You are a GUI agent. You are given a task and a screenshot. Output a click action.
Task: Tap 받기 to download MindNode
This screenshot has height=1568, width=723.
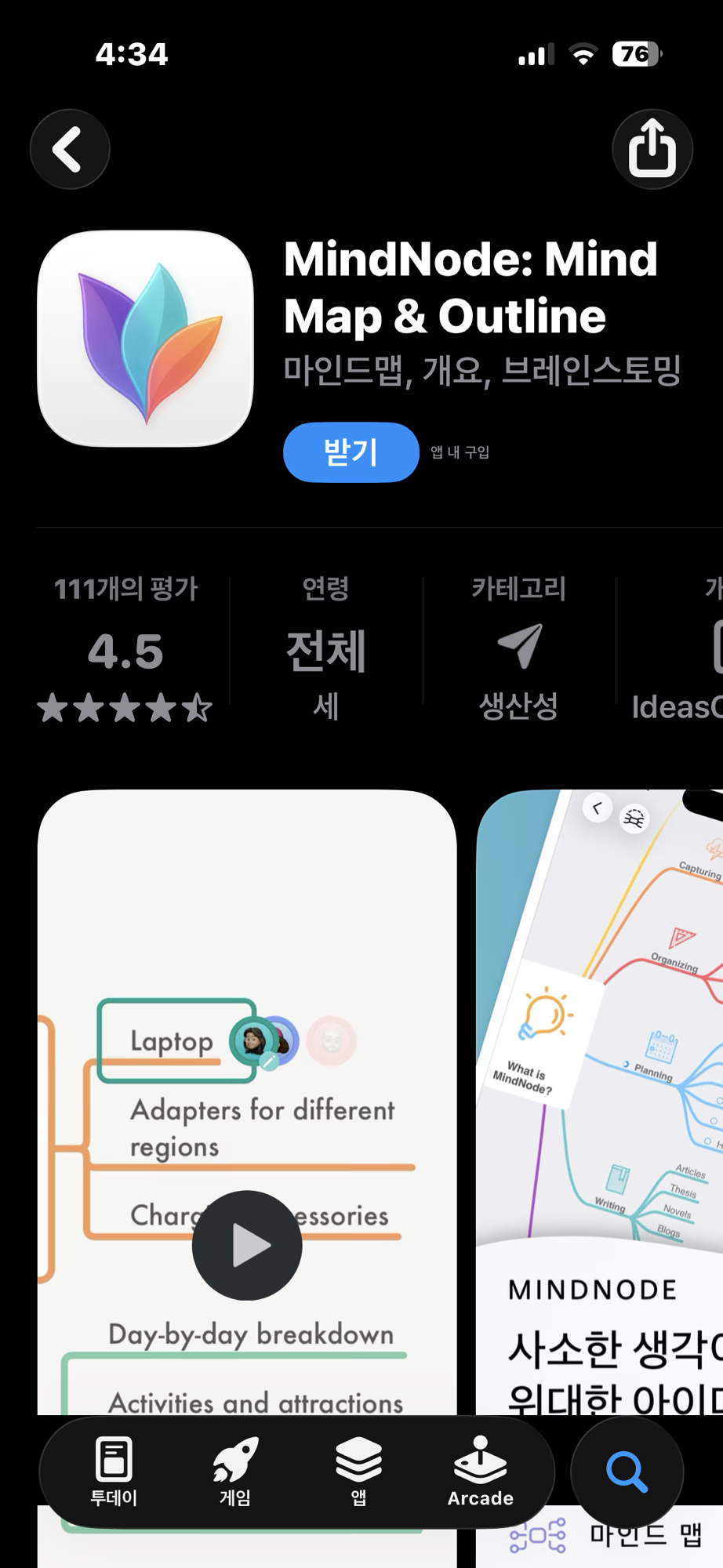[x=351, y=452]
